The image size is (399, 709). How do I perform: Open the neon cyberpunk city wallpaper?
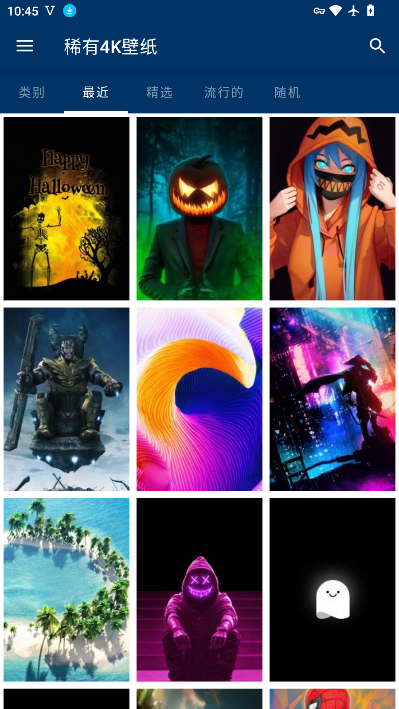[332, 399]
